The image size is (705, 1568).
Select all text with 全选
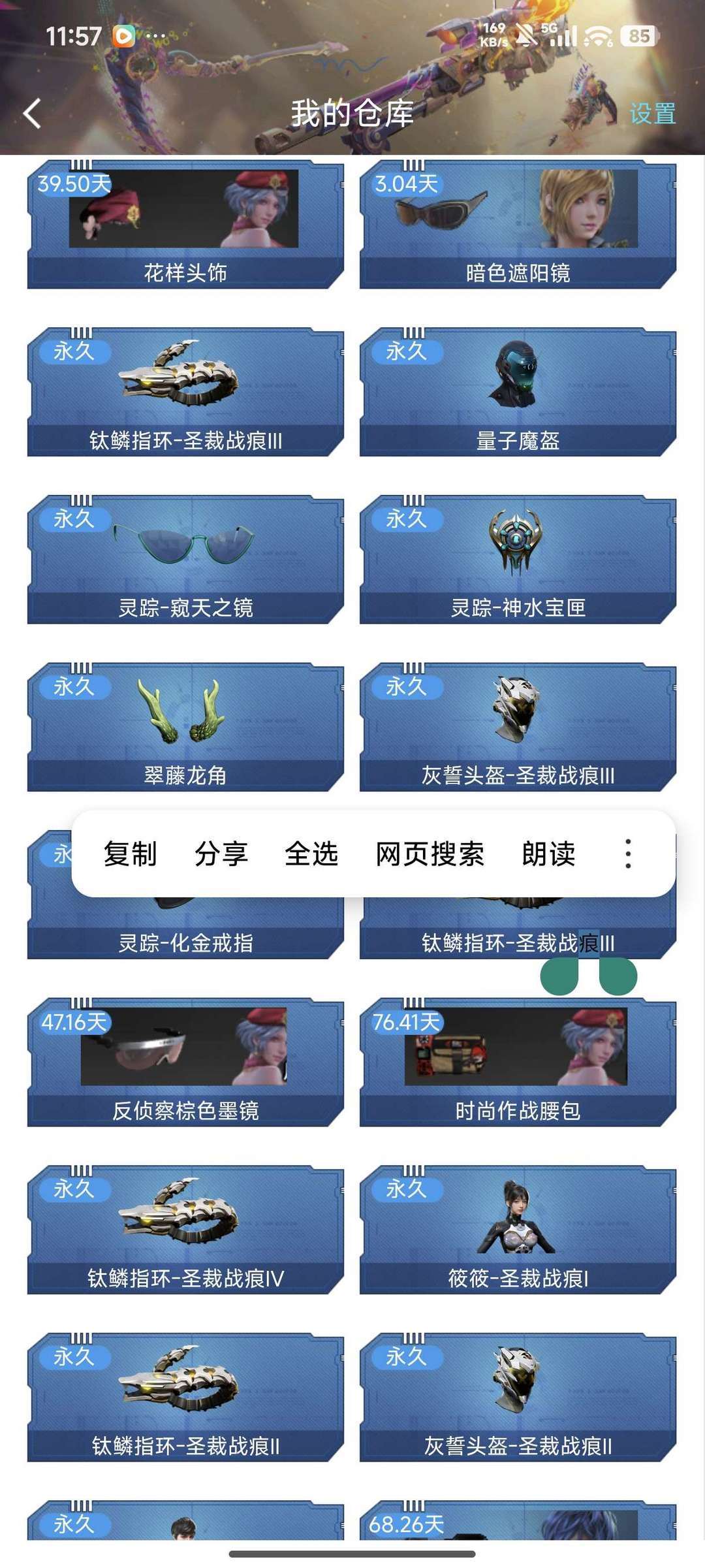tap(311, 854)
